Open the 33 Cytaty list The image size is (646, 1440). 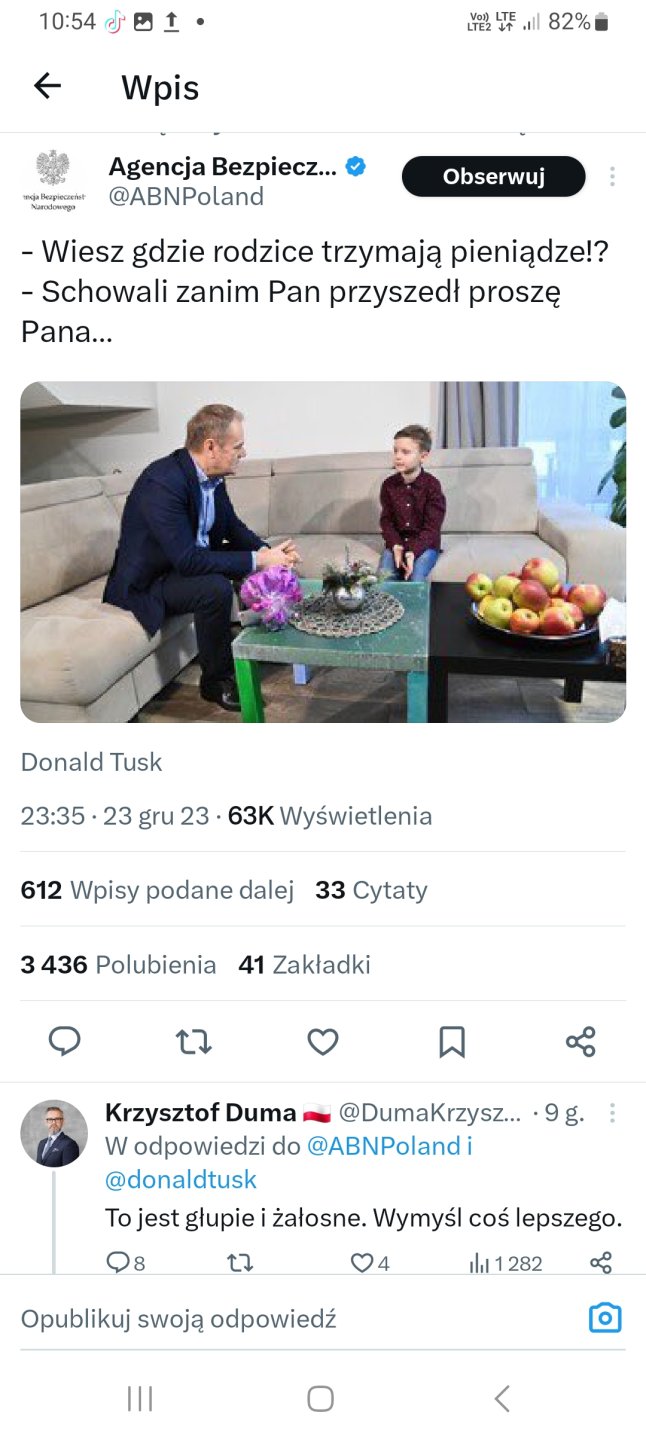click(371, 890)
